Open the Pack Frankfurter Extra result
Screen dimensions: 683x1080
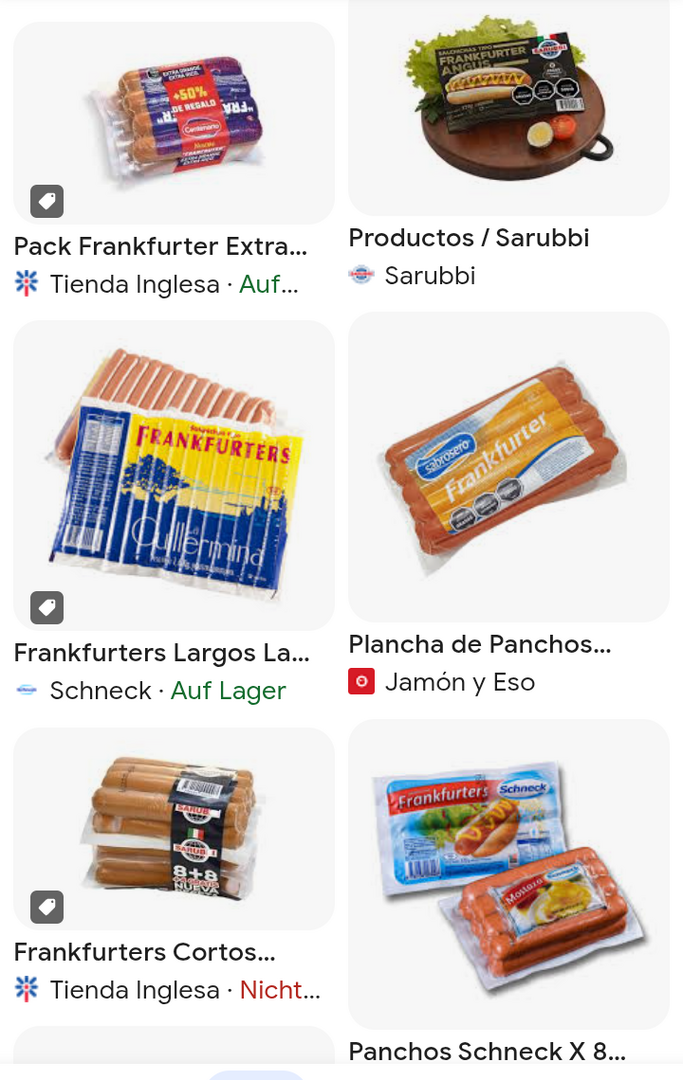tap(173, 124)
